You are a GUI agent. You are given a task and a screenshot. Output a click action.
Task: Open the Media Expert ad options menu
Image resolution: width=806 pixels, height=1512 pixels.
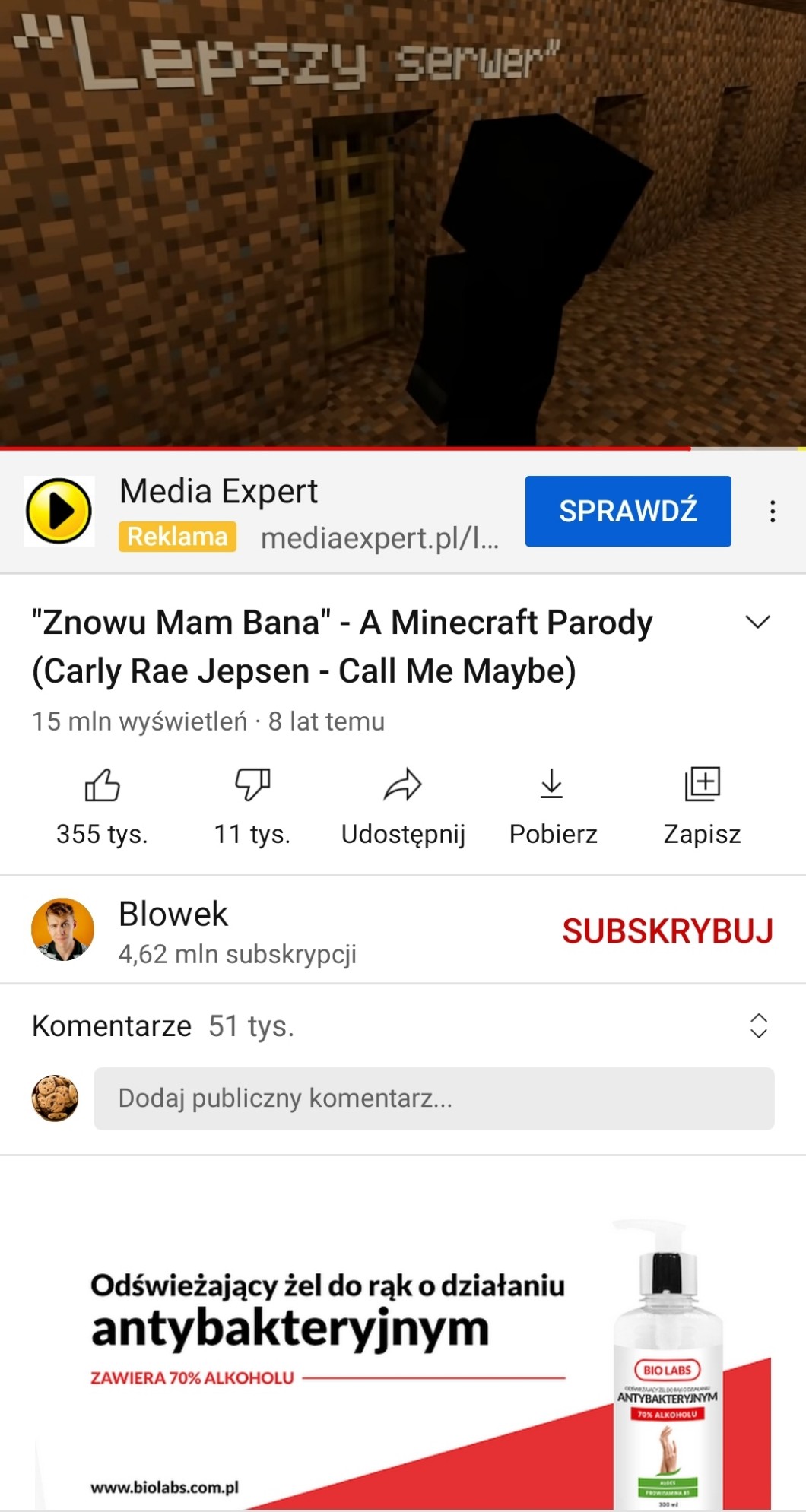[x=772, y=511]
